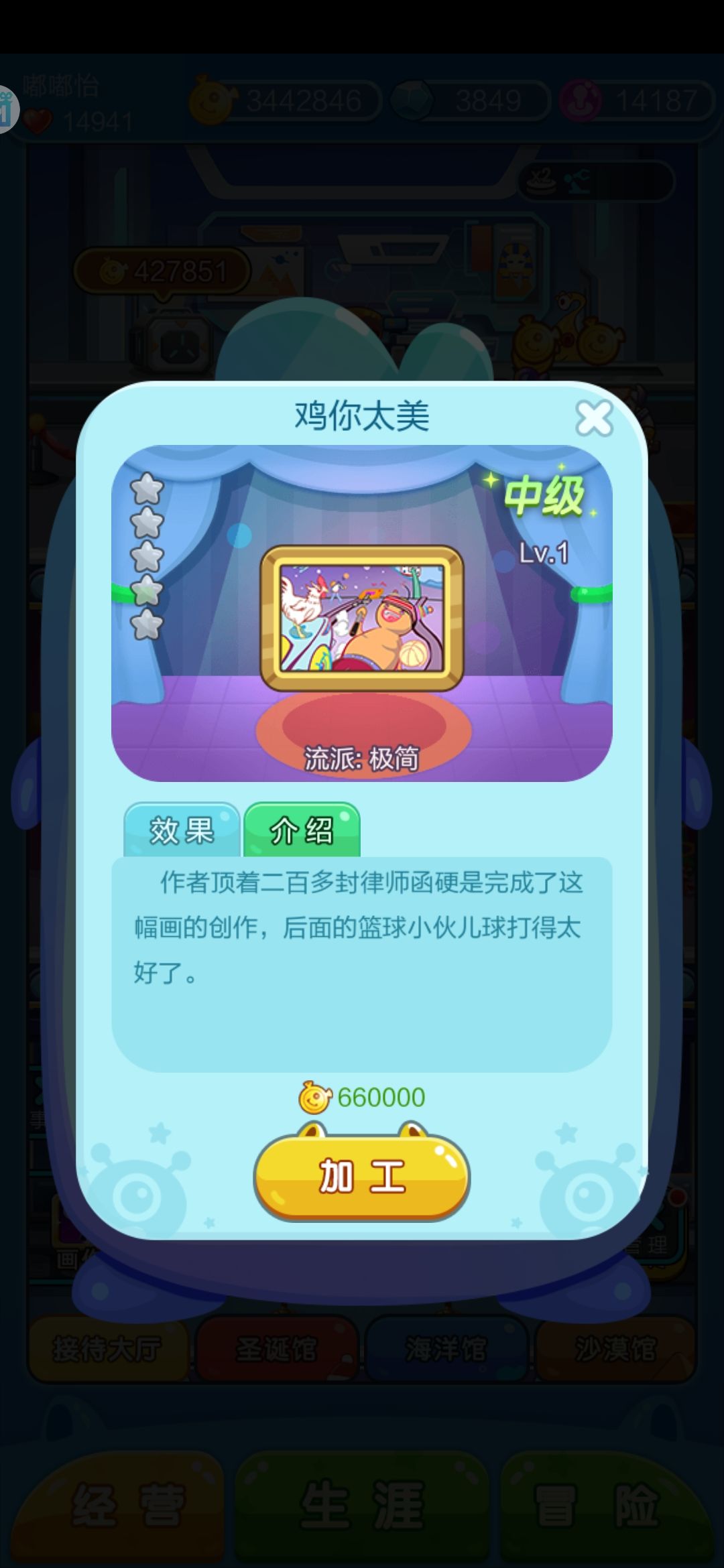Switch to the 介绍 tab
This screenshot has width=724, height=1568.
(x=301, y=831)
